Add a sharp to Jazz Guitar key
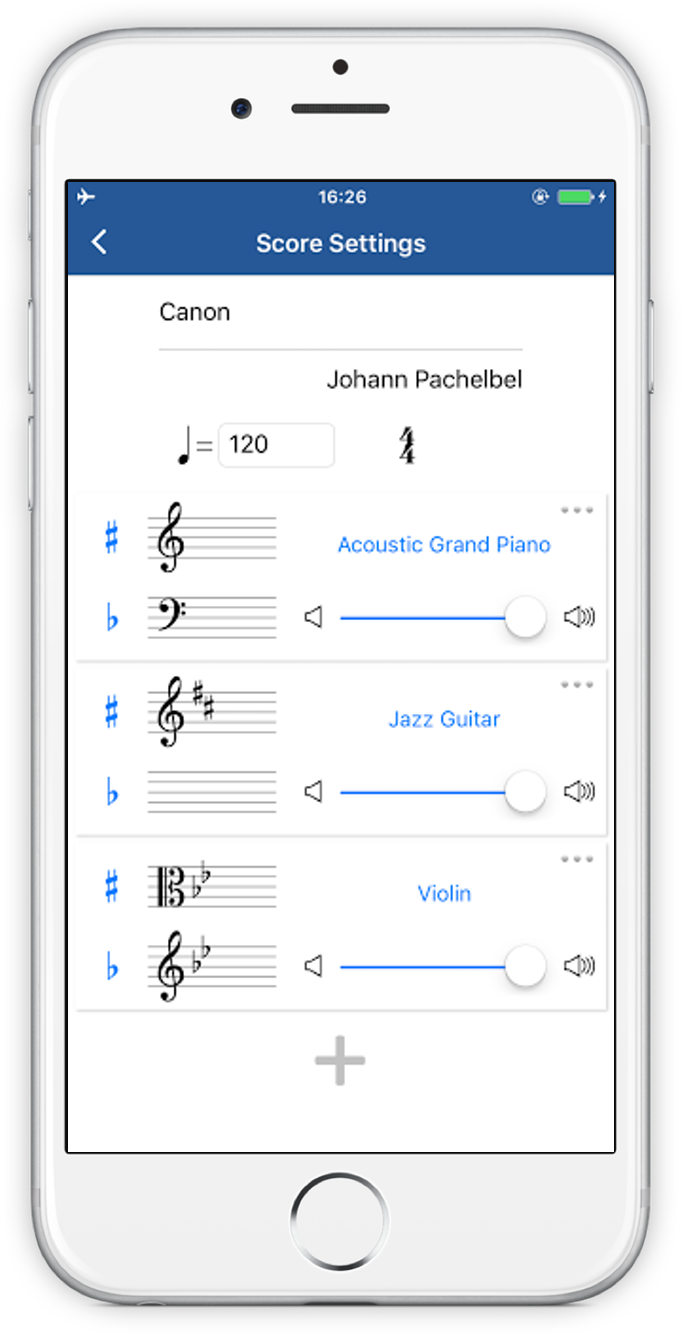Screen dimensions: 682x1334 [x=111, y=712]
